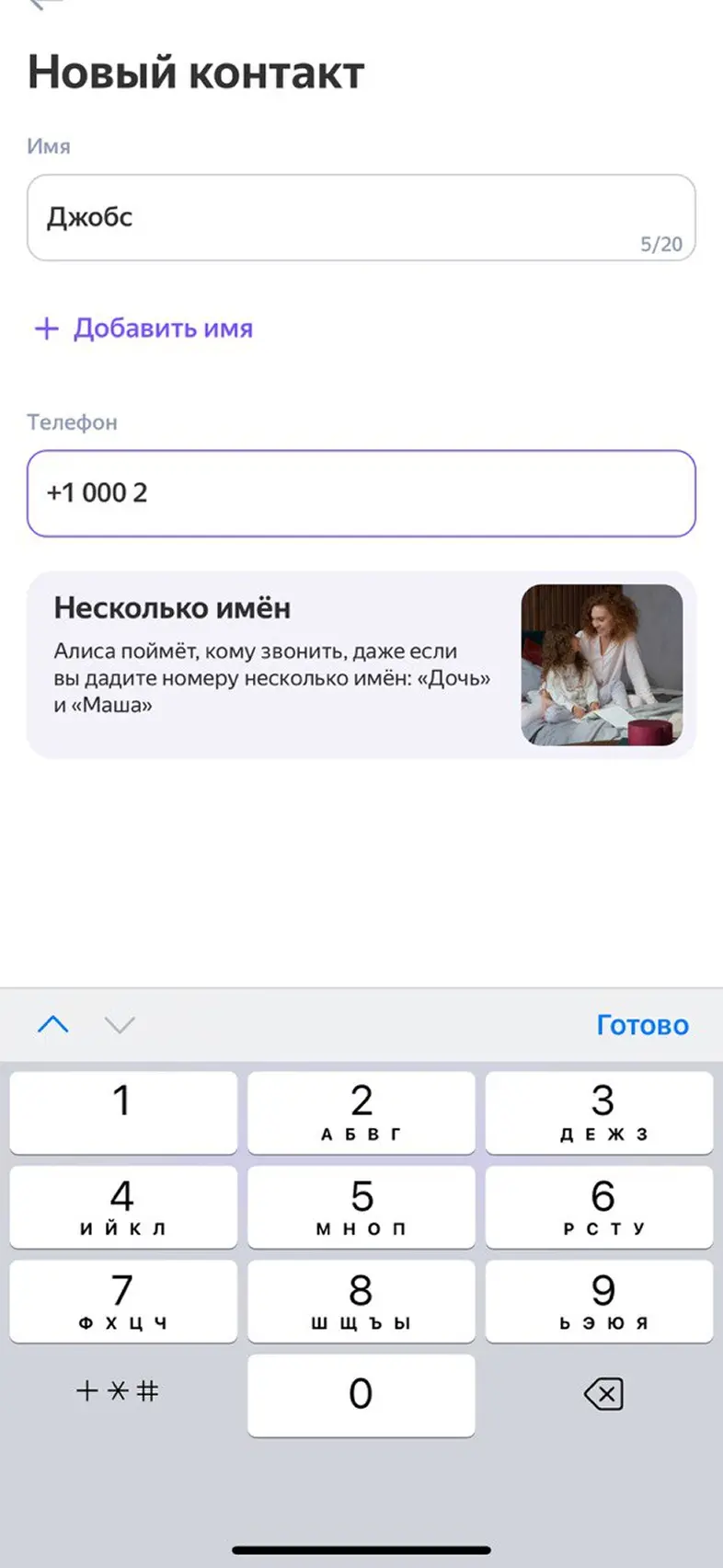
Task: Tap the 0 key on the keypad
Action: [361, 1395]
